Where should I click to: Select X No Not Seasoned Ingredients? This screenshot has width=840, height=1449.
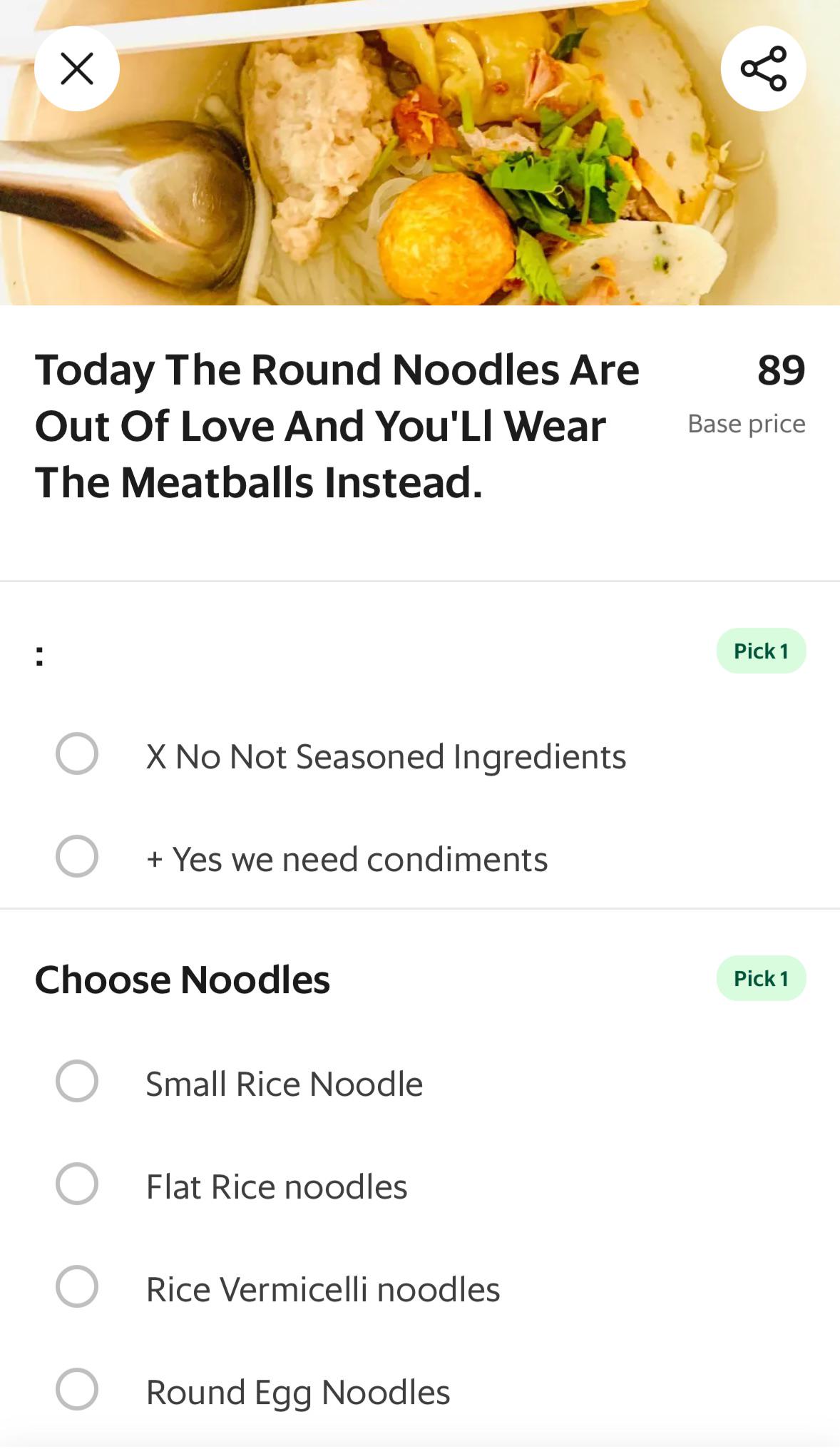pyautogui.click(x=77, y=753)
